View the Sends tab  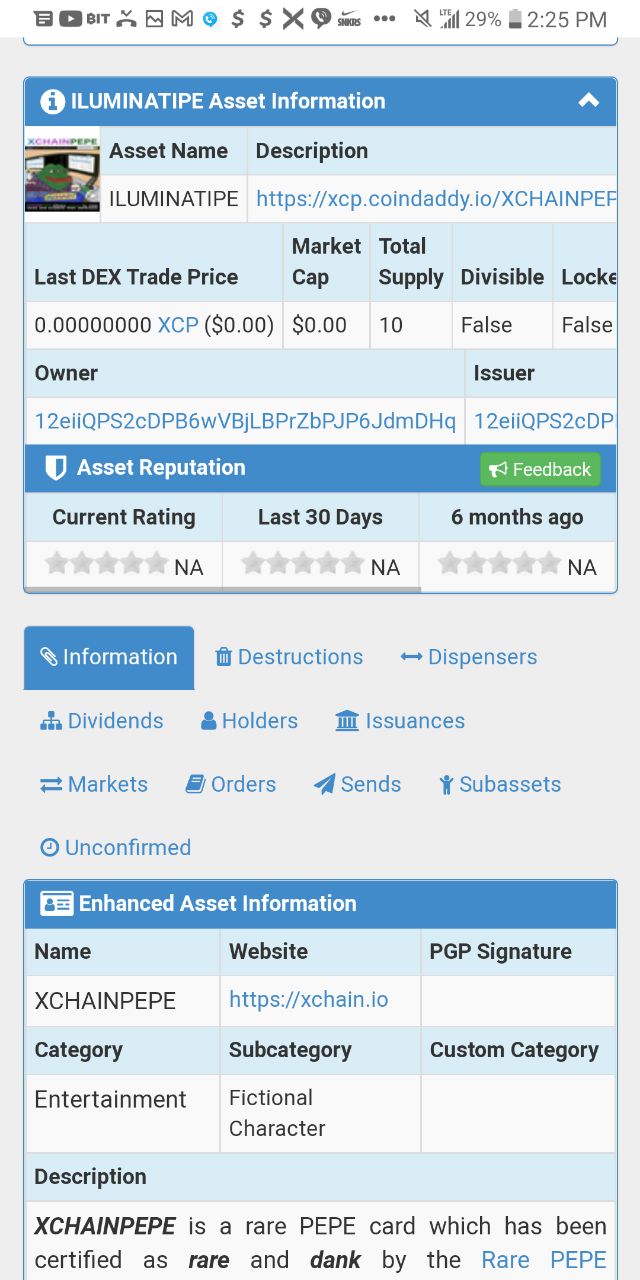pos(357,784)
